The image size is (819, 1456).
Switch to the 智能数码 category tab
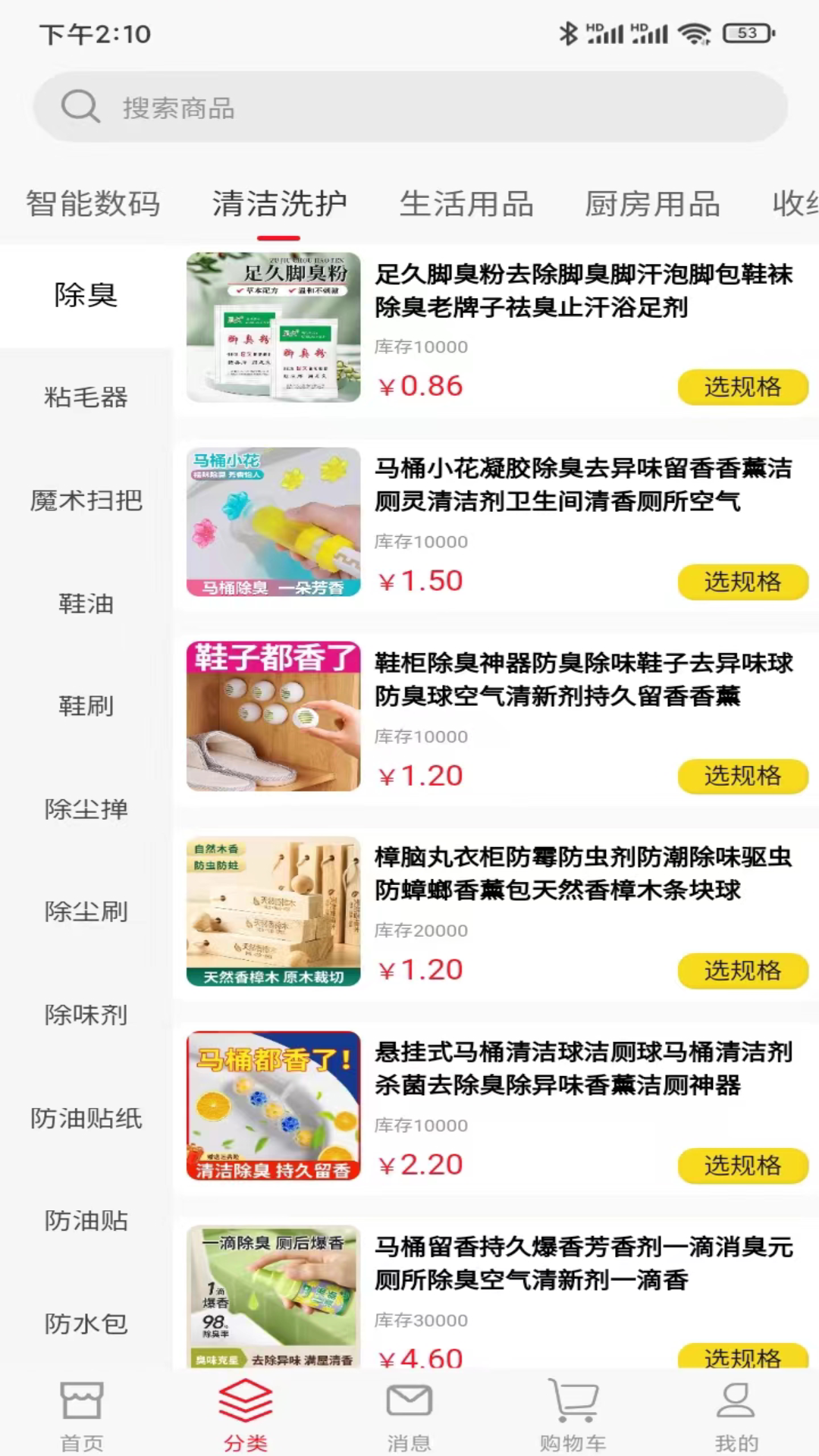pos(93,204)
